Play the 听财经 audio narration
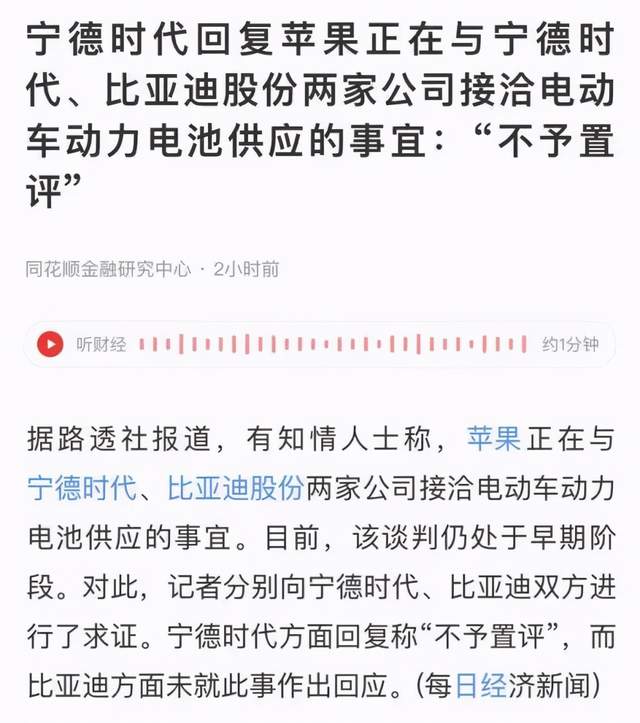640x723 pixels. pyautogui.click(x=50, y=344)
